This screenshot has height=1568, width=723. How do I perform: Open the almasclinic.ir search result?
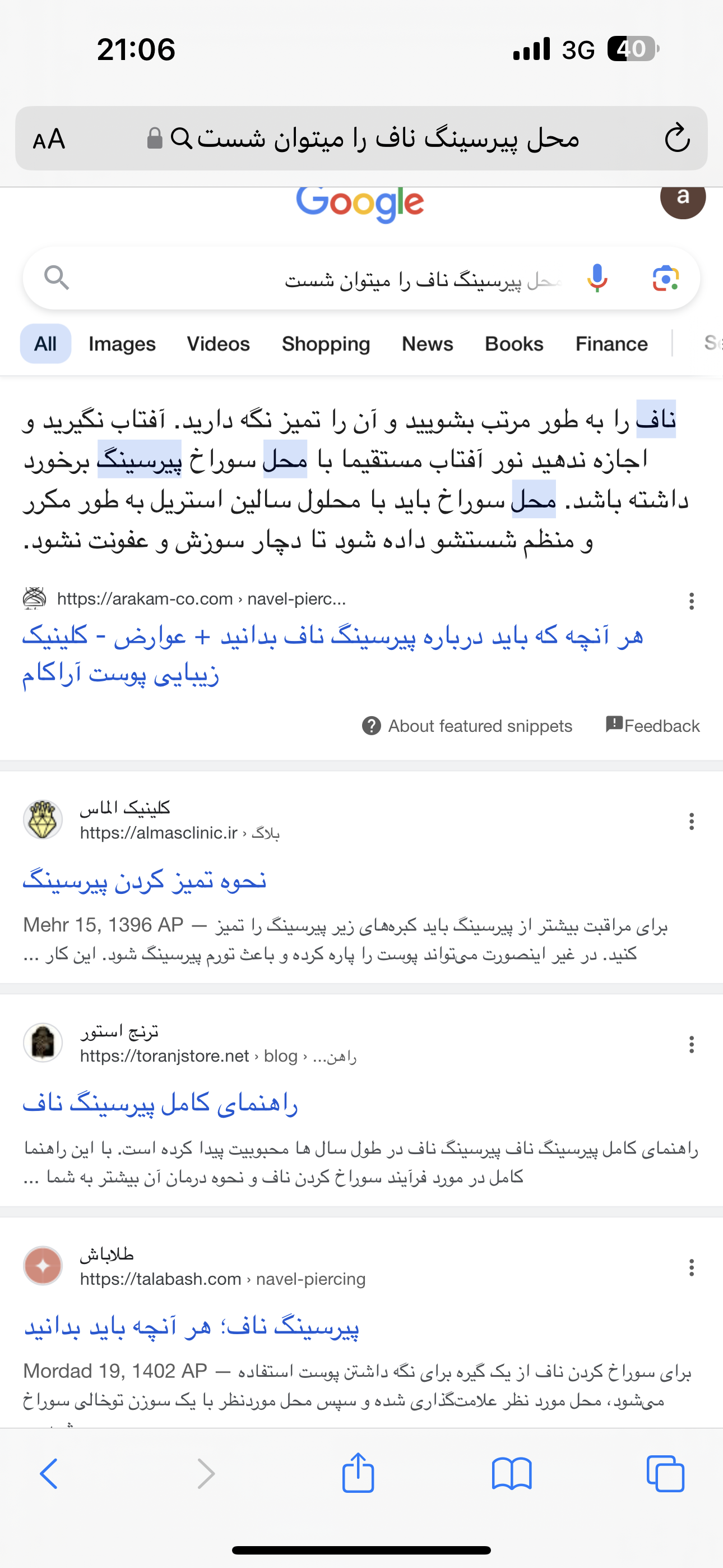point(144,881)
